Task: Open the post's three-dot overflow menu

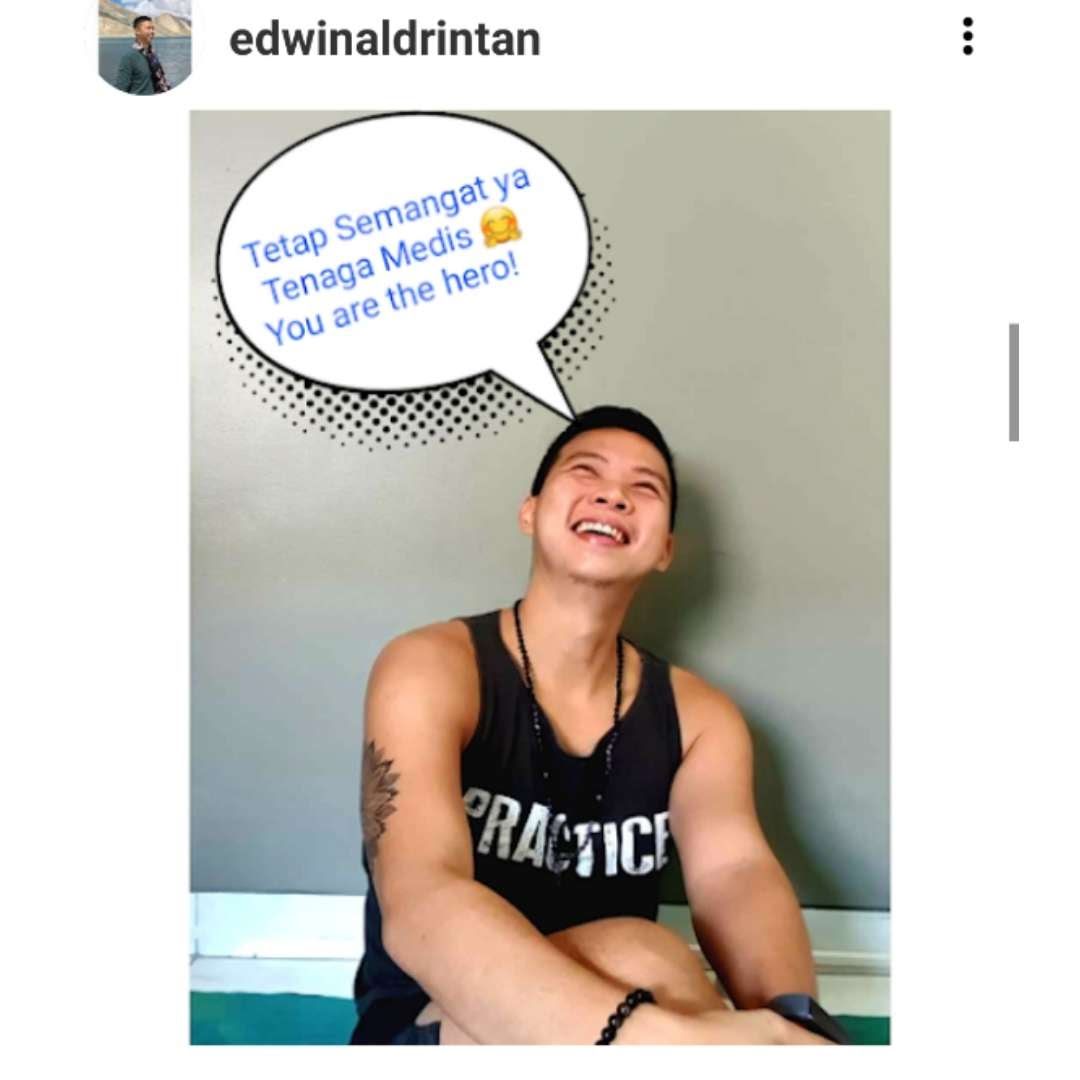Action: (967, 37)
